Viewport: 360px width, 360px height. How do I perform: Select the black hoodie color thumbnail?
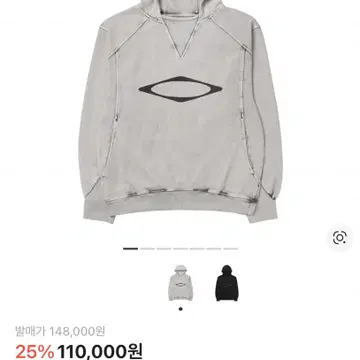click(x=227, y=283)
